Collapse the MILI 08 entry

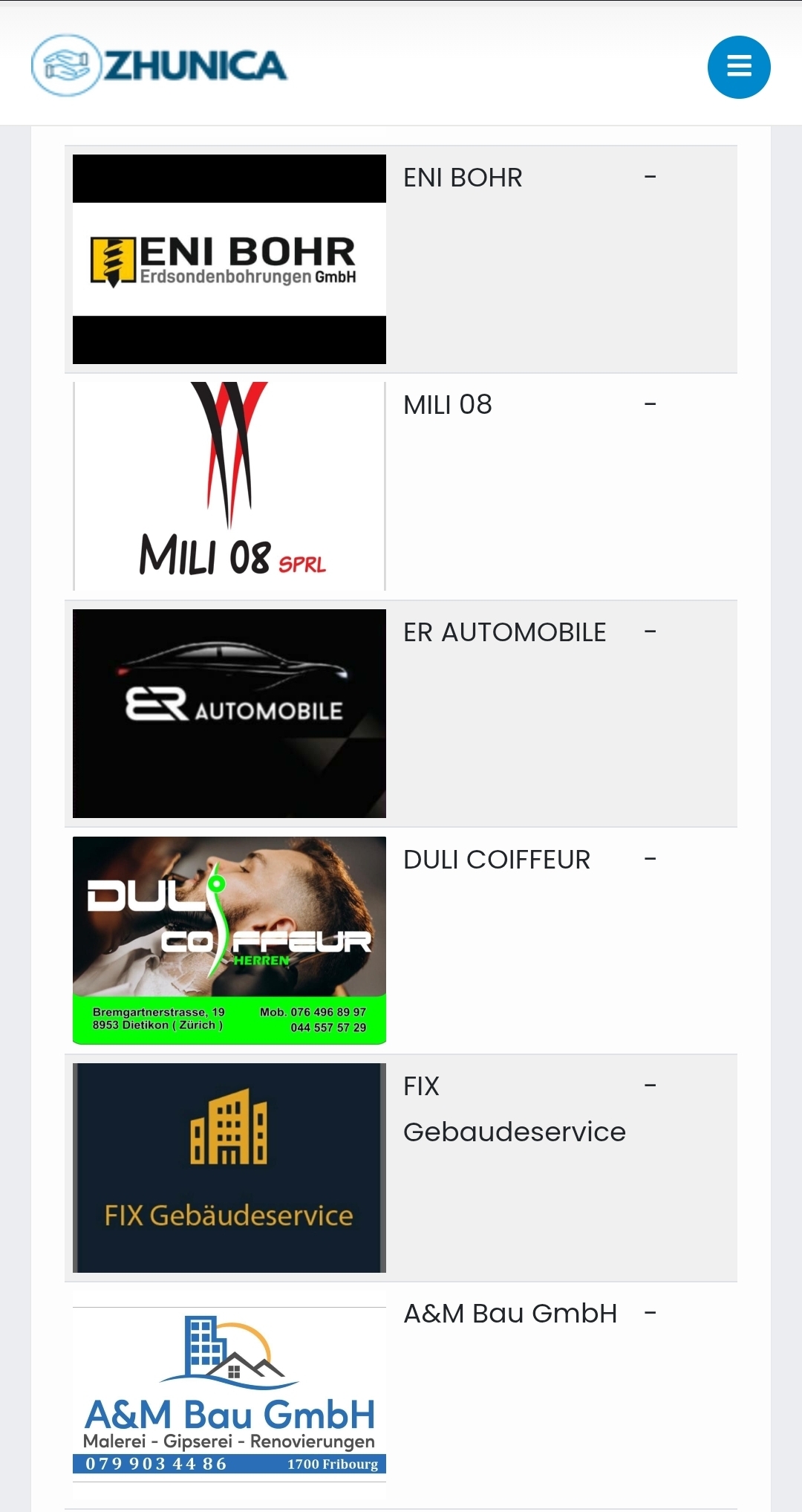click(x=652, y=404)
